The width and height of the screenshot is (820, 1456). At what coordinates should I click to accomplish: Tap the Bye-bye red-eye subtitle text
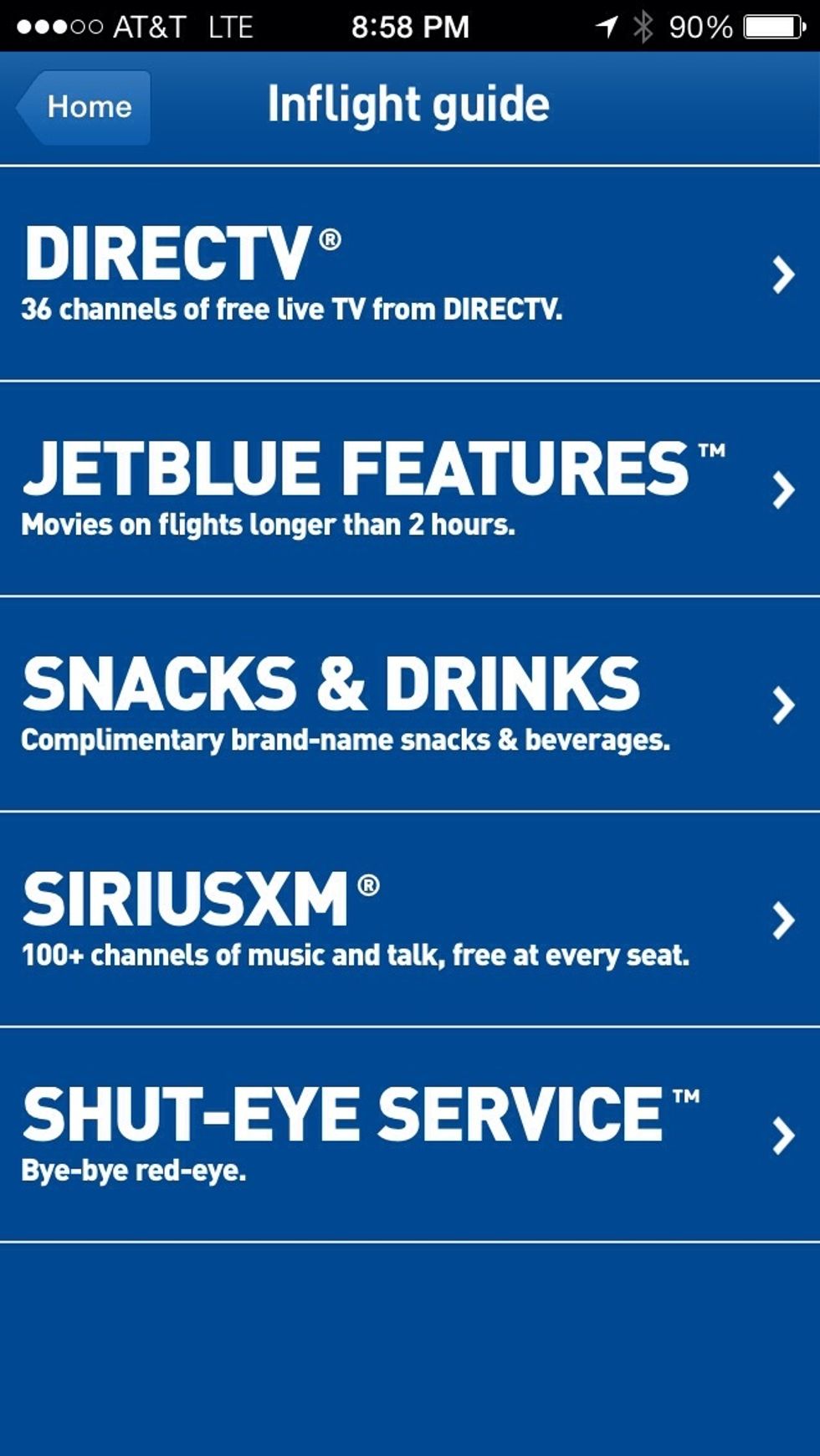pyautogui.click(x=134, y=1171)
